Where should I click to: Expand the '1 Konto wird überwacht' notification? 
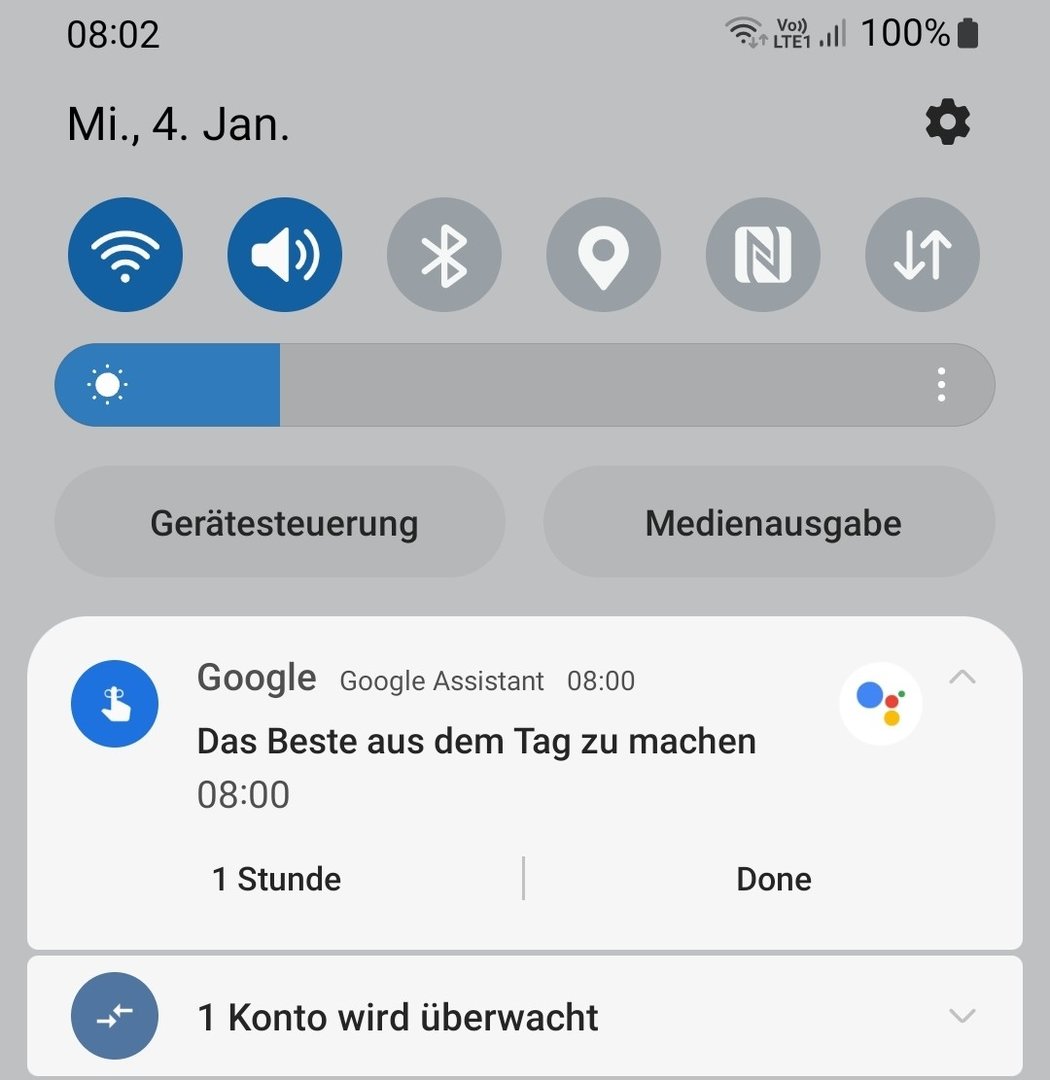962,1016
